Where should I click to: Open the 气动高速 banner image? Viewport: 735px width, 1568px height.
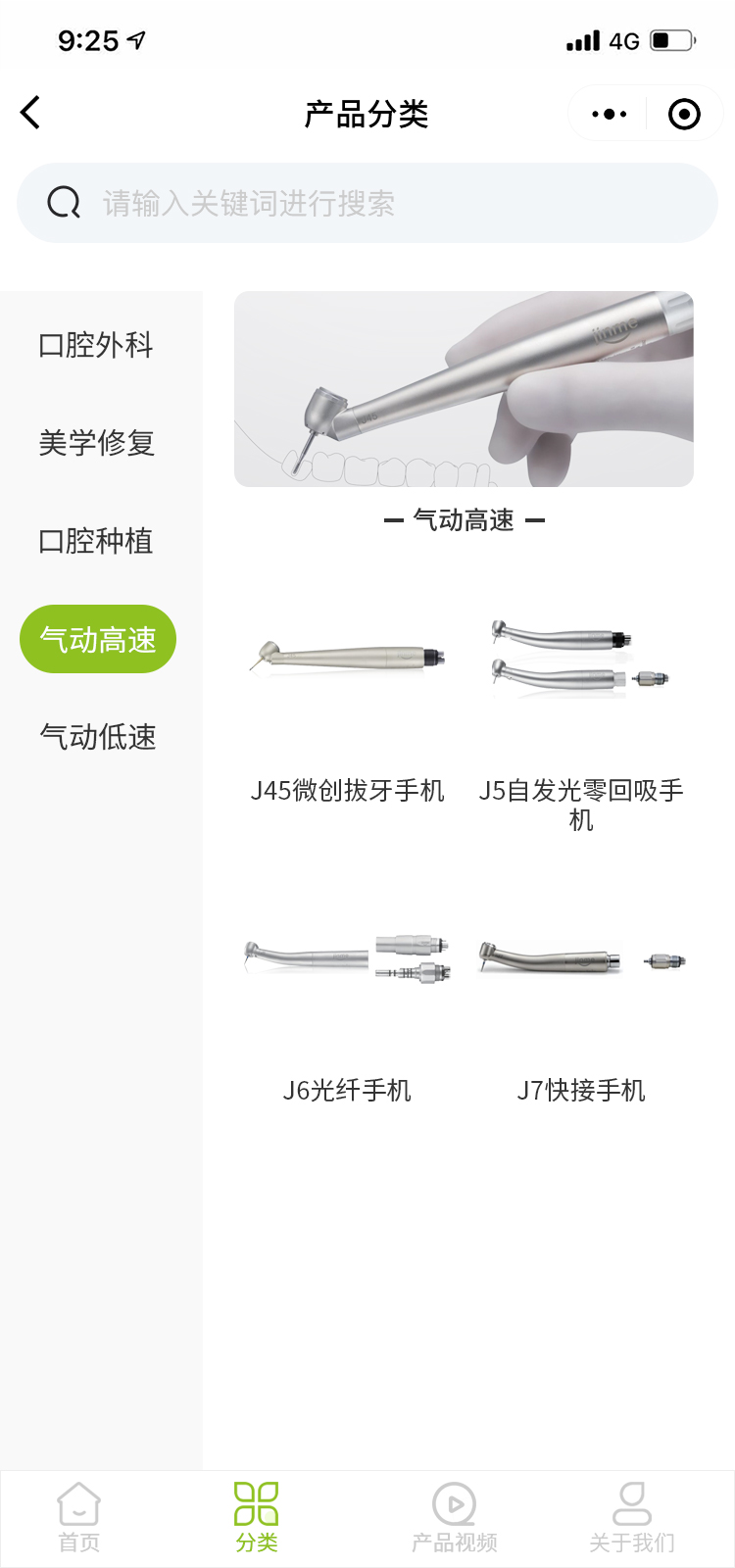[x=464, y=389]
